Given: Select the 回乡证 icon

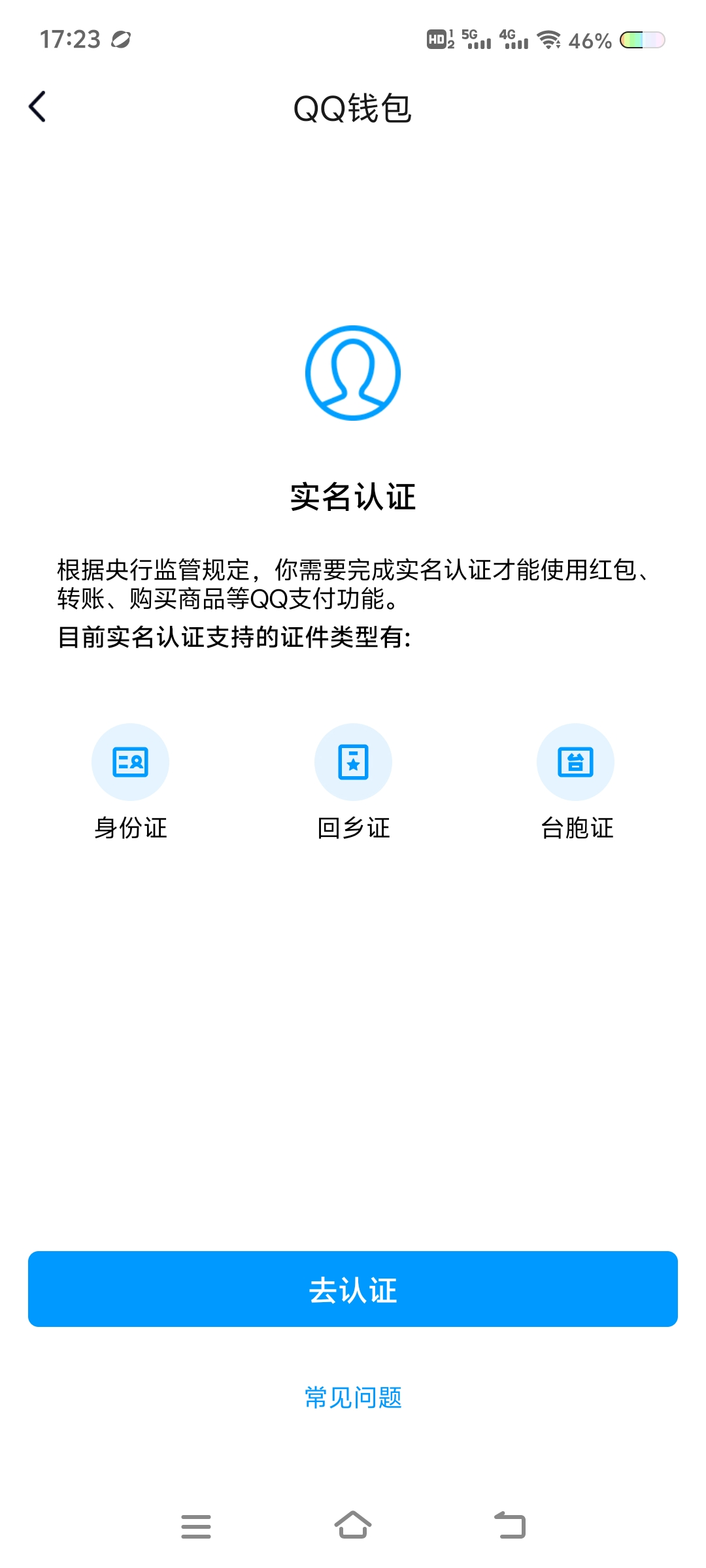Looking at the screenshot, I should tap(353, 761).
